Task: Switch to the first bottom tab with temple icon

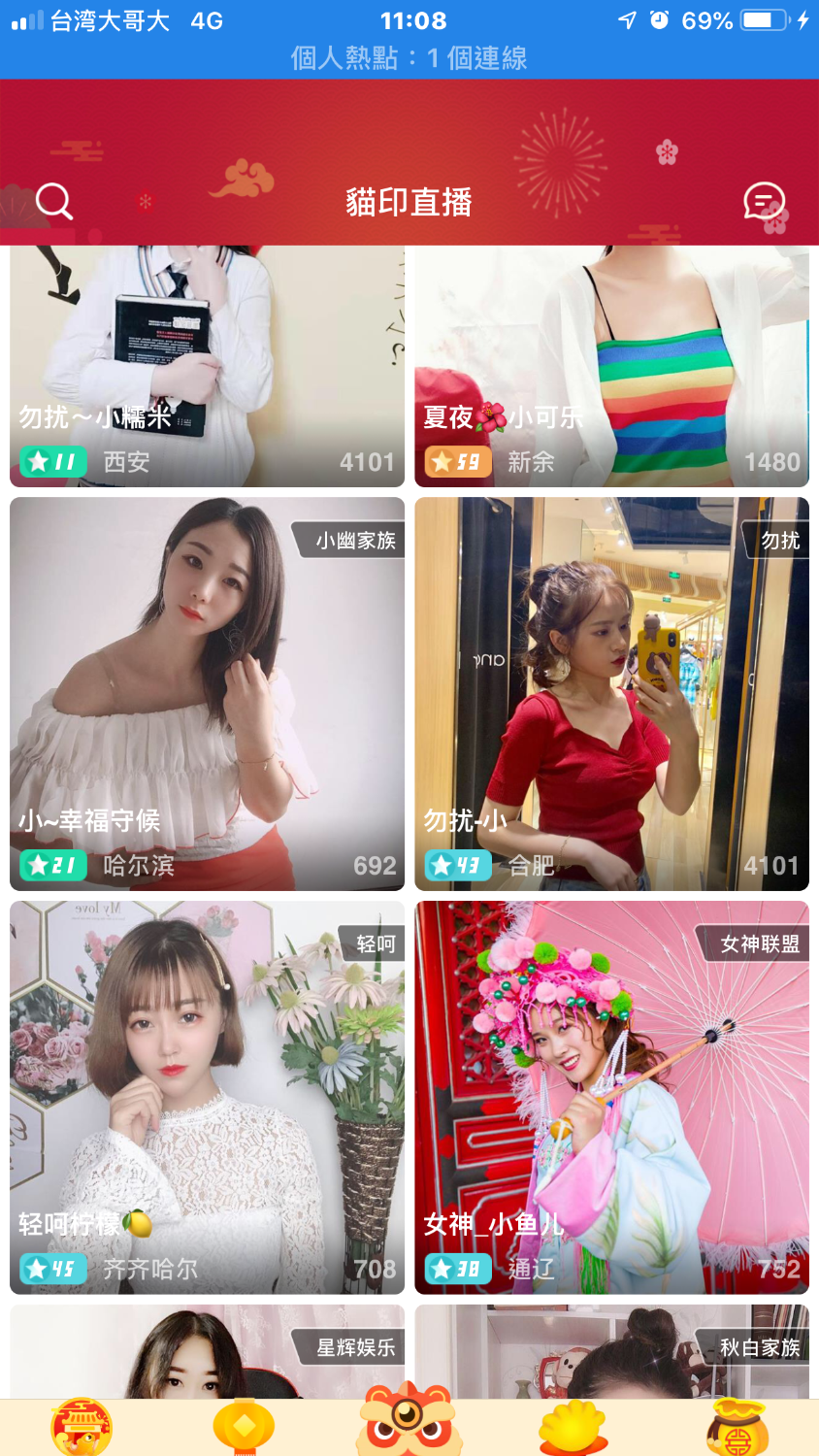Action: [82, 1427]
